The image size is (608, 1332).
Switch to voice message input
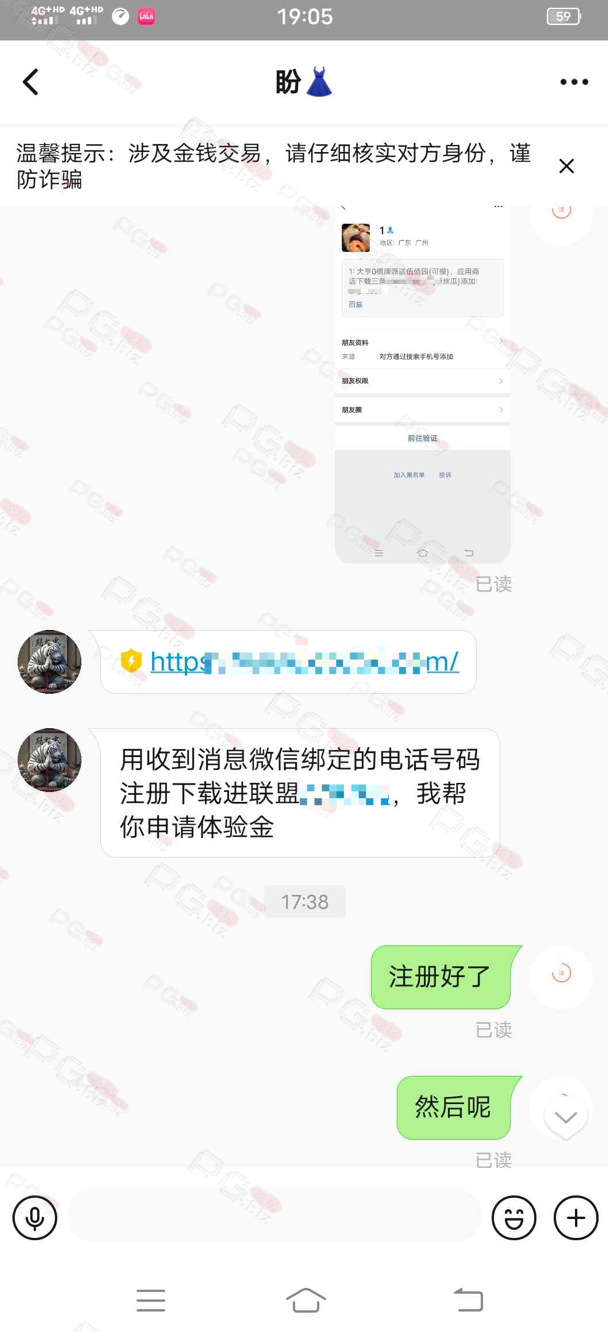[35, 1218]
